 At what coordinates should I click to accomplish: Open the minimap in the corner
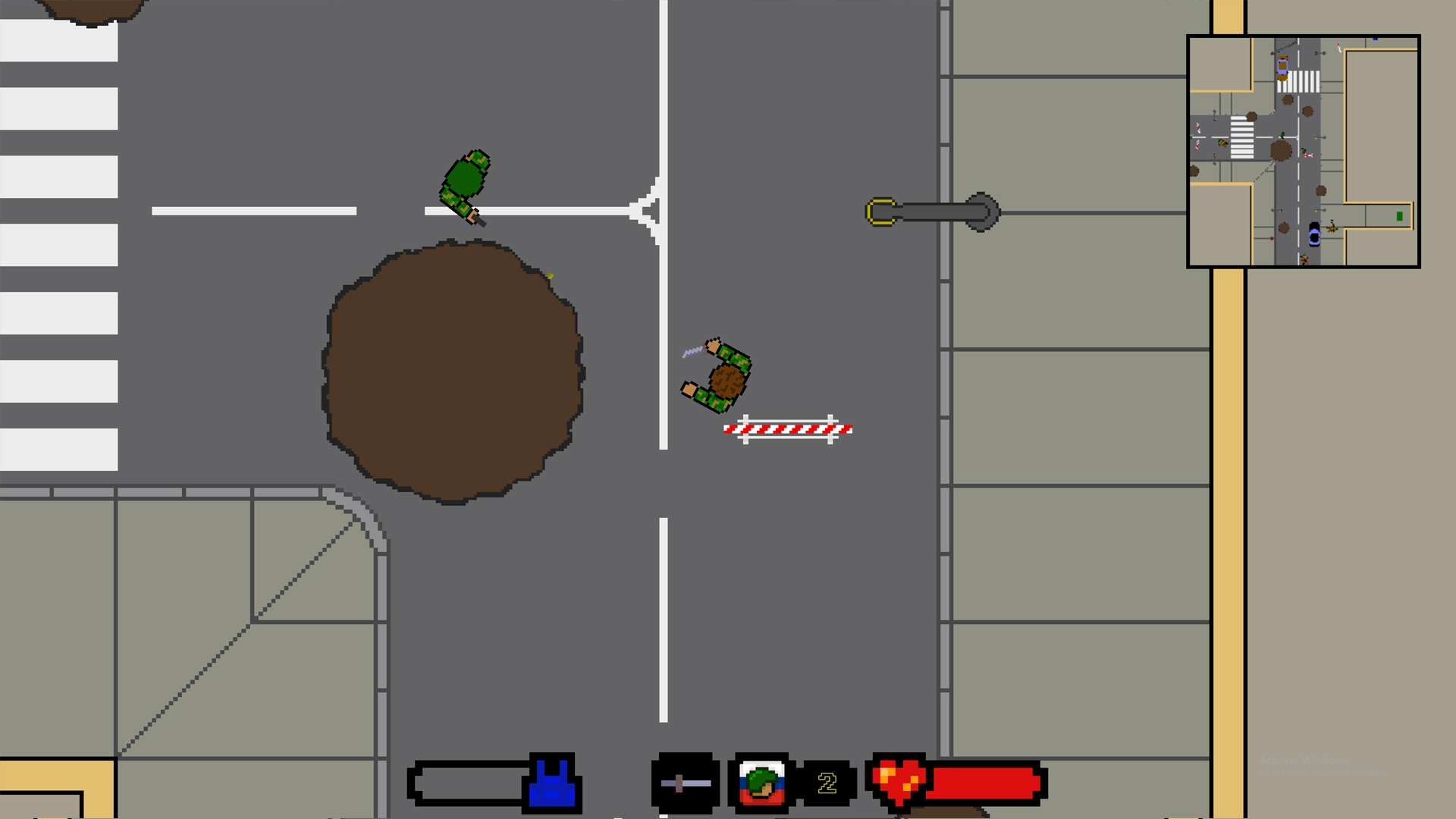1303,152
